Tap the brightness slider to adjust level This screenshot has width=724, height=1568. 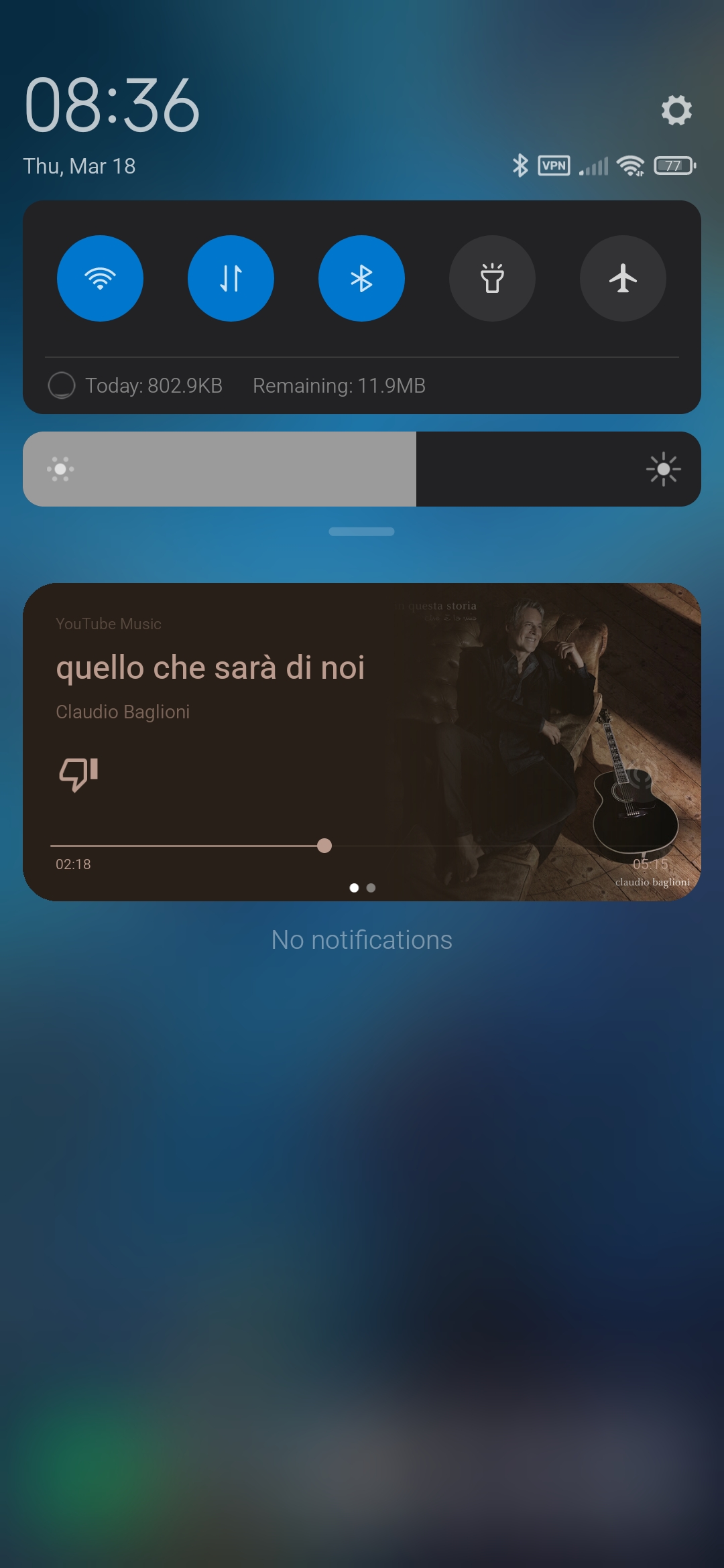(x=362, y=469)
